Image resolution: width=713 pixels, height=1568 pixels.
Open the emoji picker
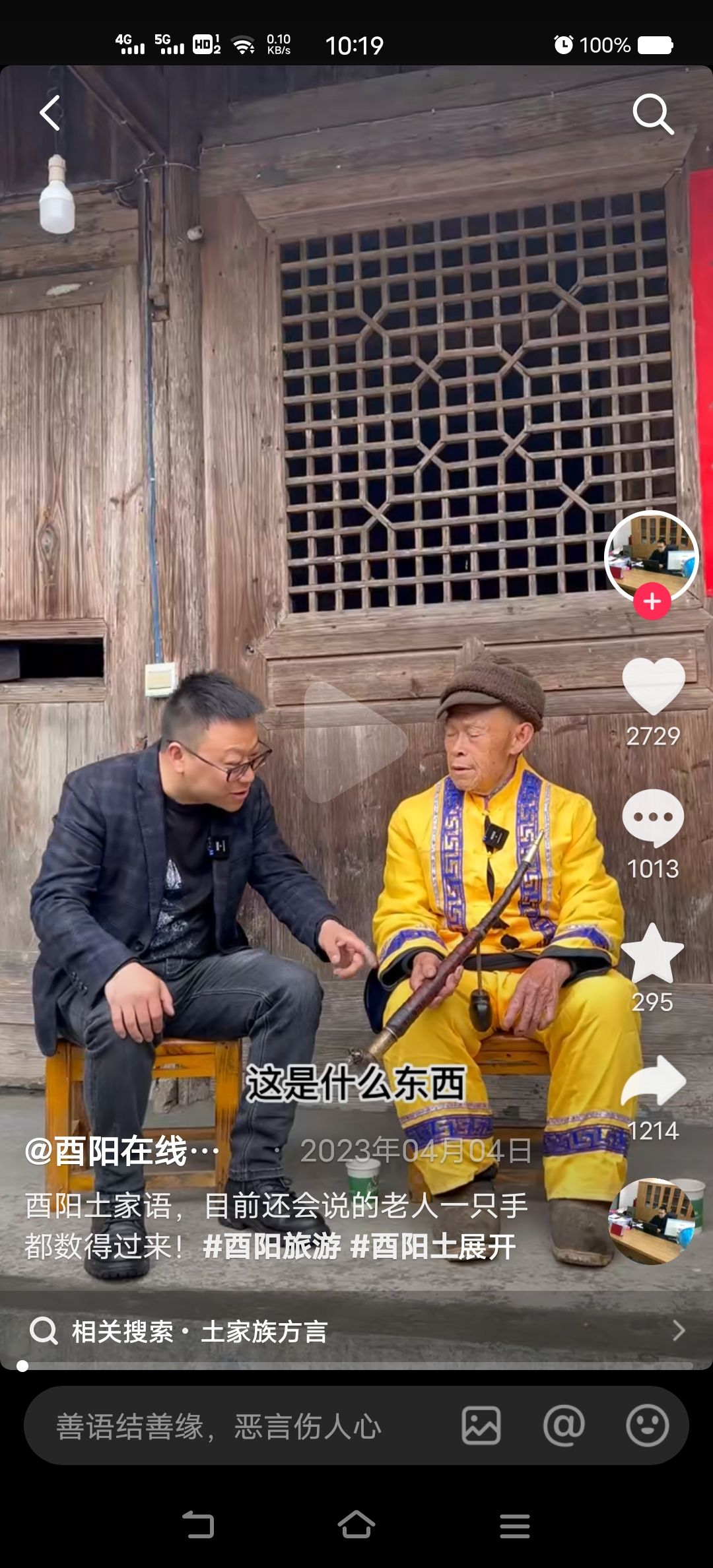point(647,1426)
